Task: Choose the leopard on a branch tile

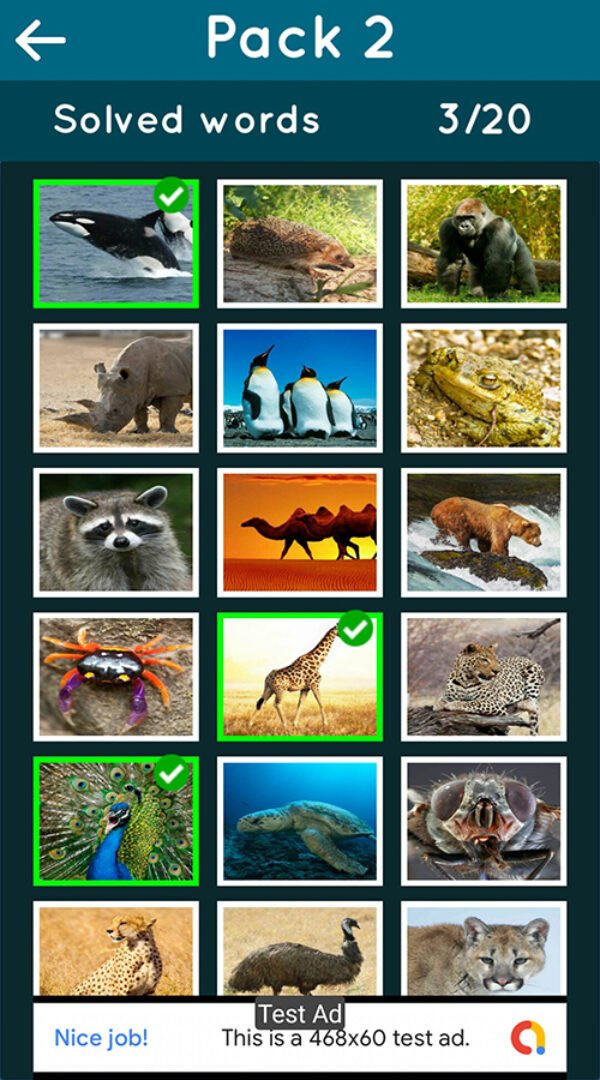Action: point(484,676)
